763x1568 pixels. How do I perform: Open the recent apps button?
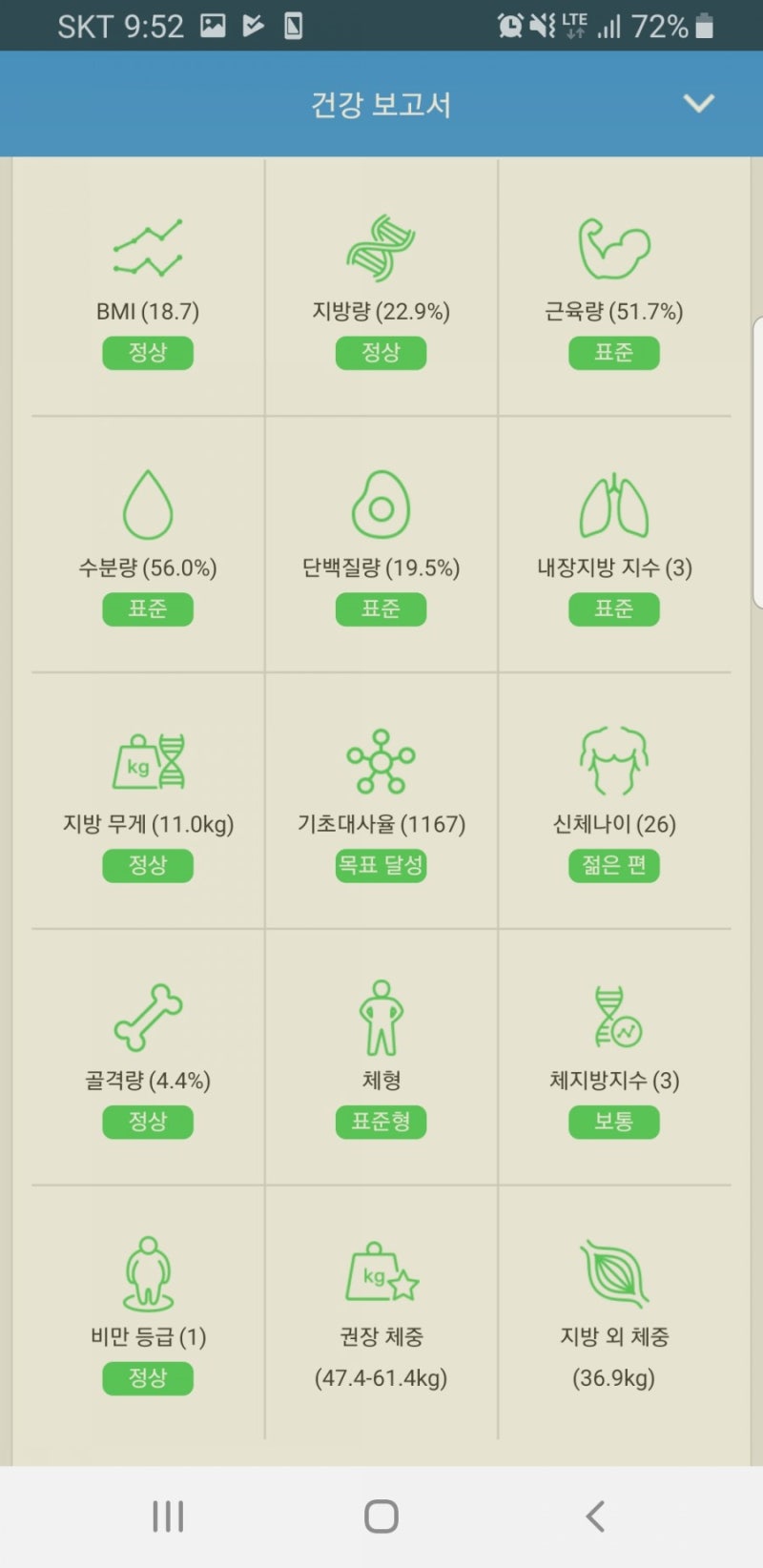[x=168, y=1516]
